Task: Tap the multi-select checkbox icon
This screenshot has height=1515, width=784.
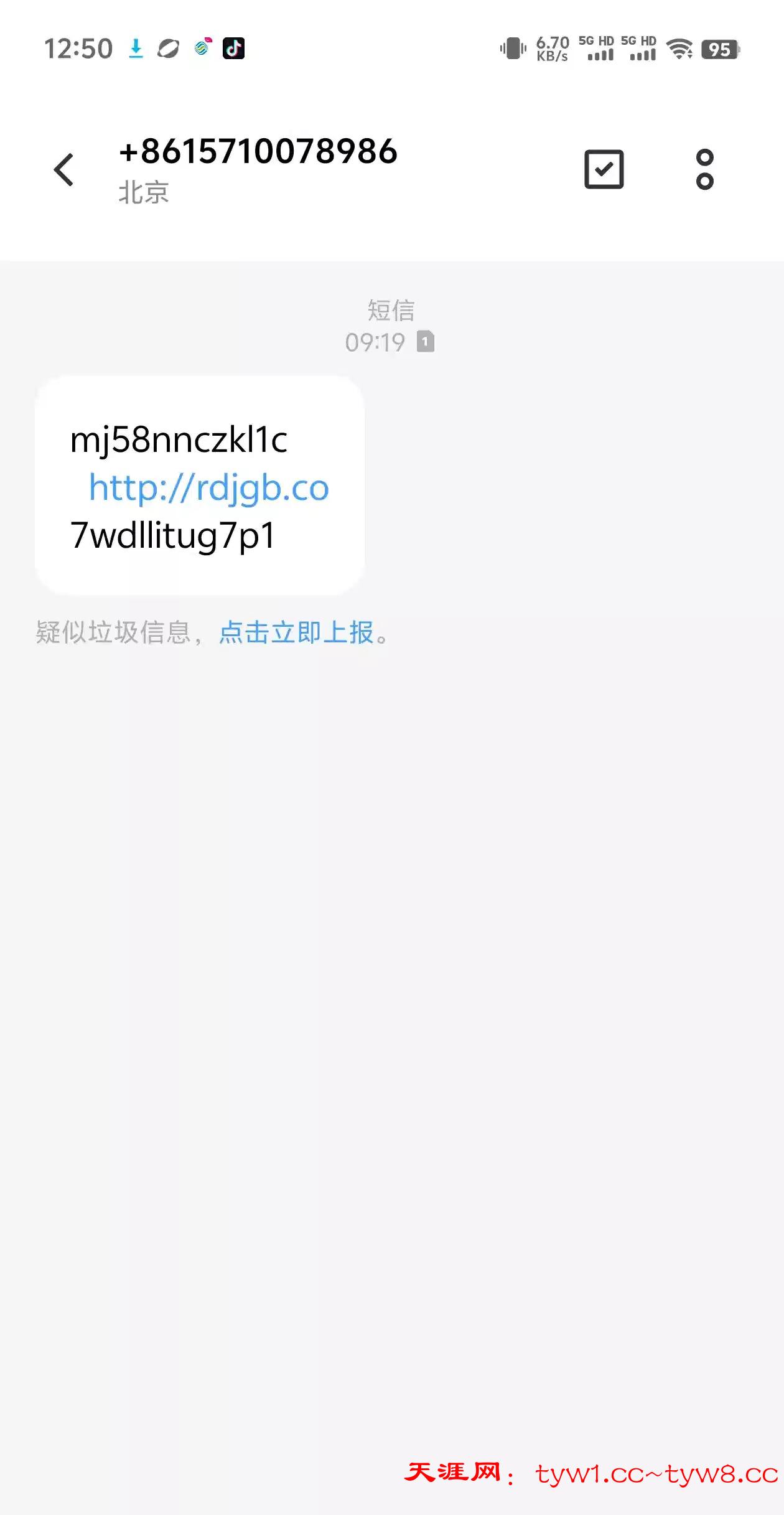Action: 604,169
